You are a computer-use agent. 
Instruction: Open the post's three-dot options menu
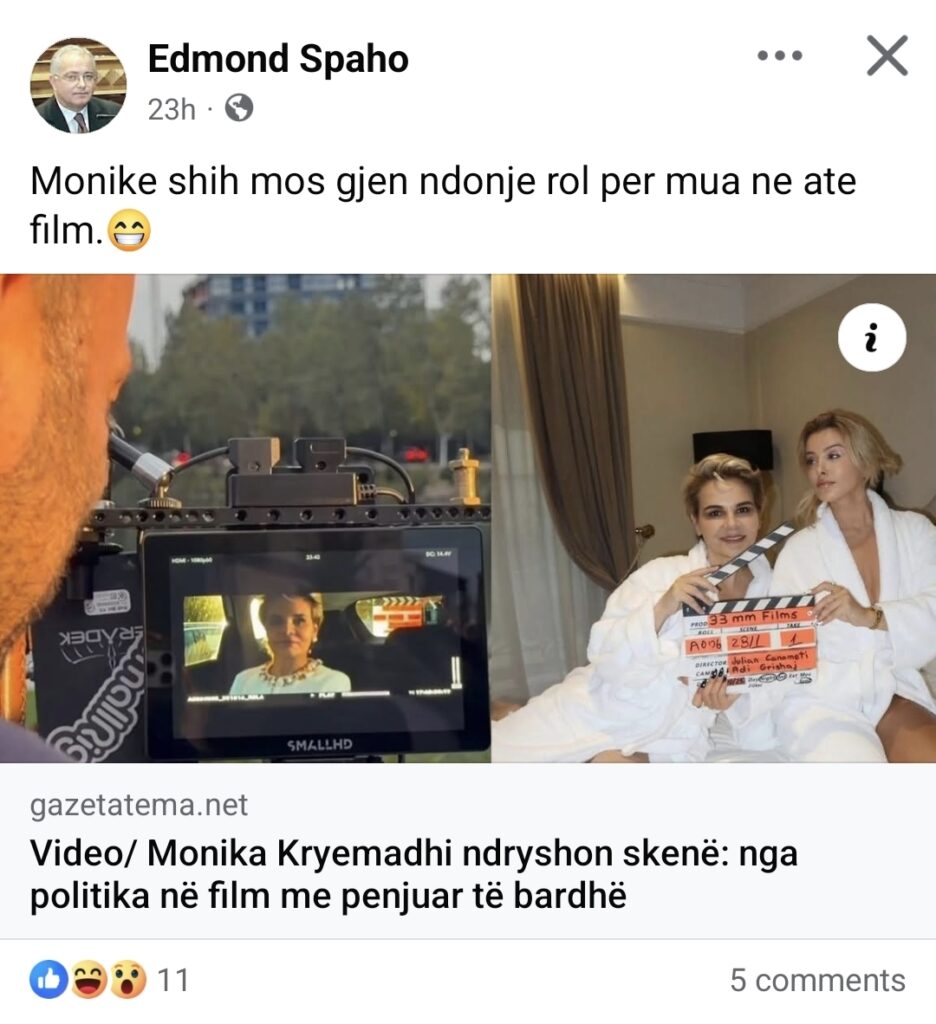(x=780, y=56)
